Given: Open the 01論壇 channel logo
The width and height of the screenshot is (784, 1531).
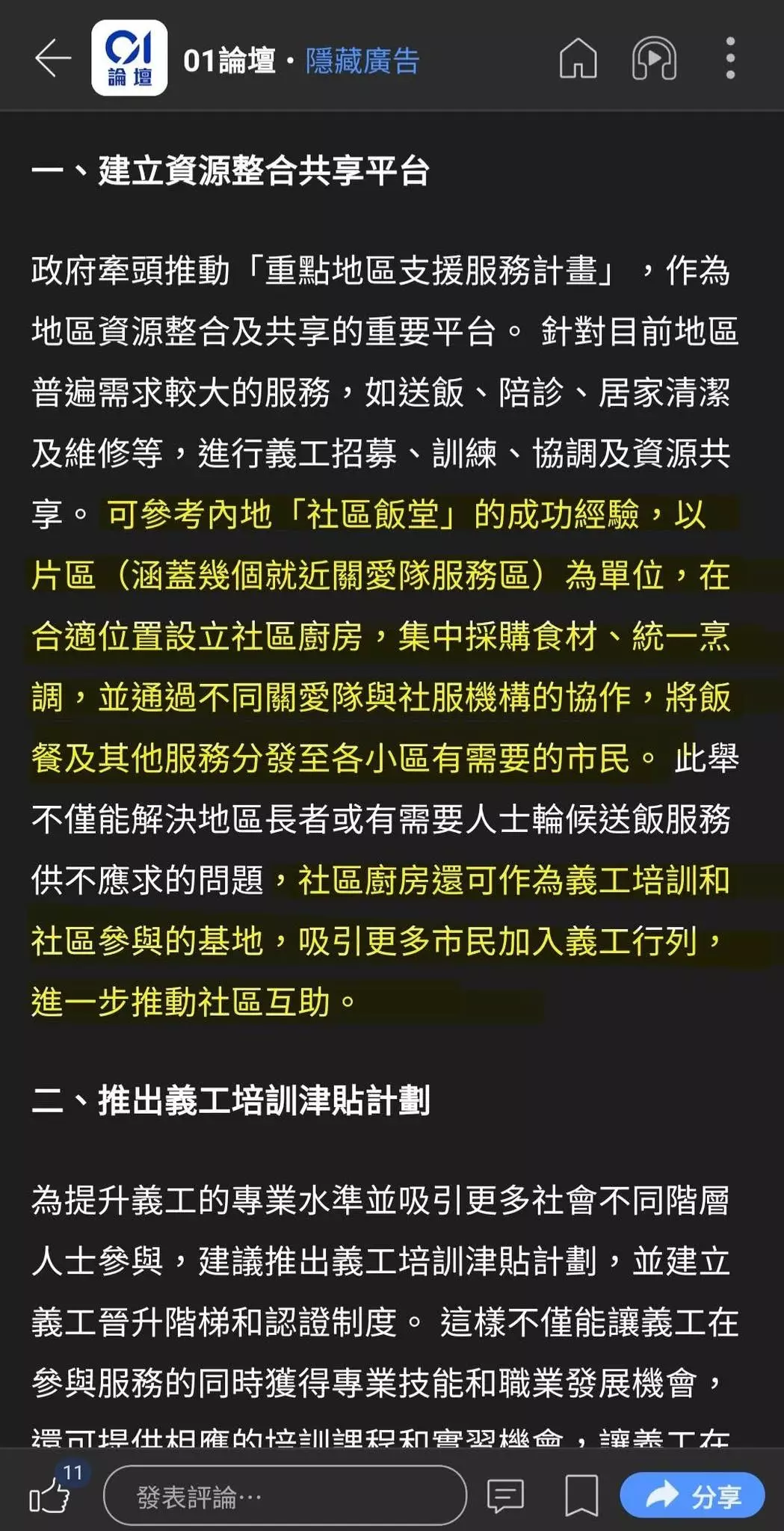Looking at the screenshot, I should (x=129, y=58).
